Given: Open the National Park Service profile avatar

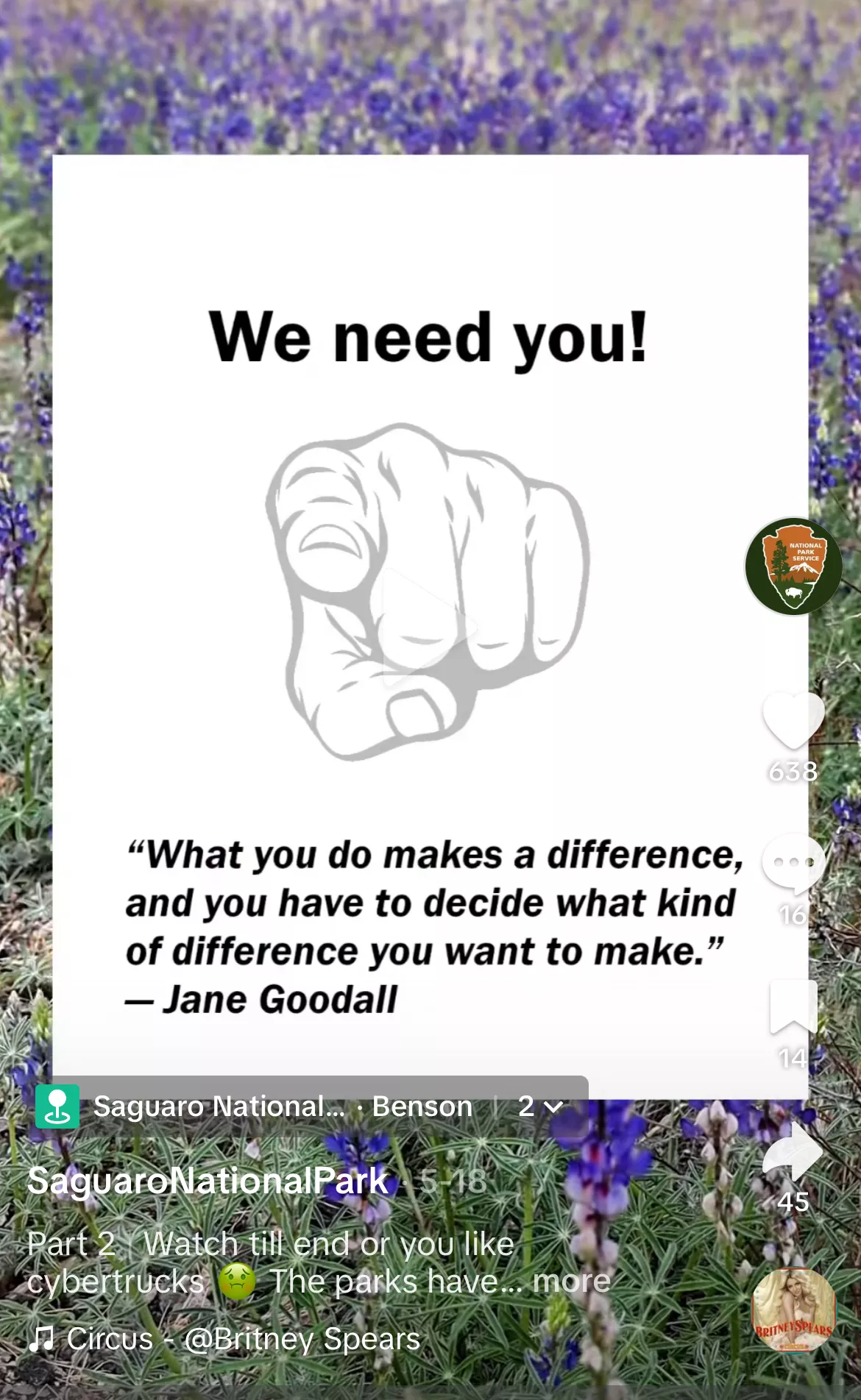Looking at the screenshot, I should [x=793, y=566].
